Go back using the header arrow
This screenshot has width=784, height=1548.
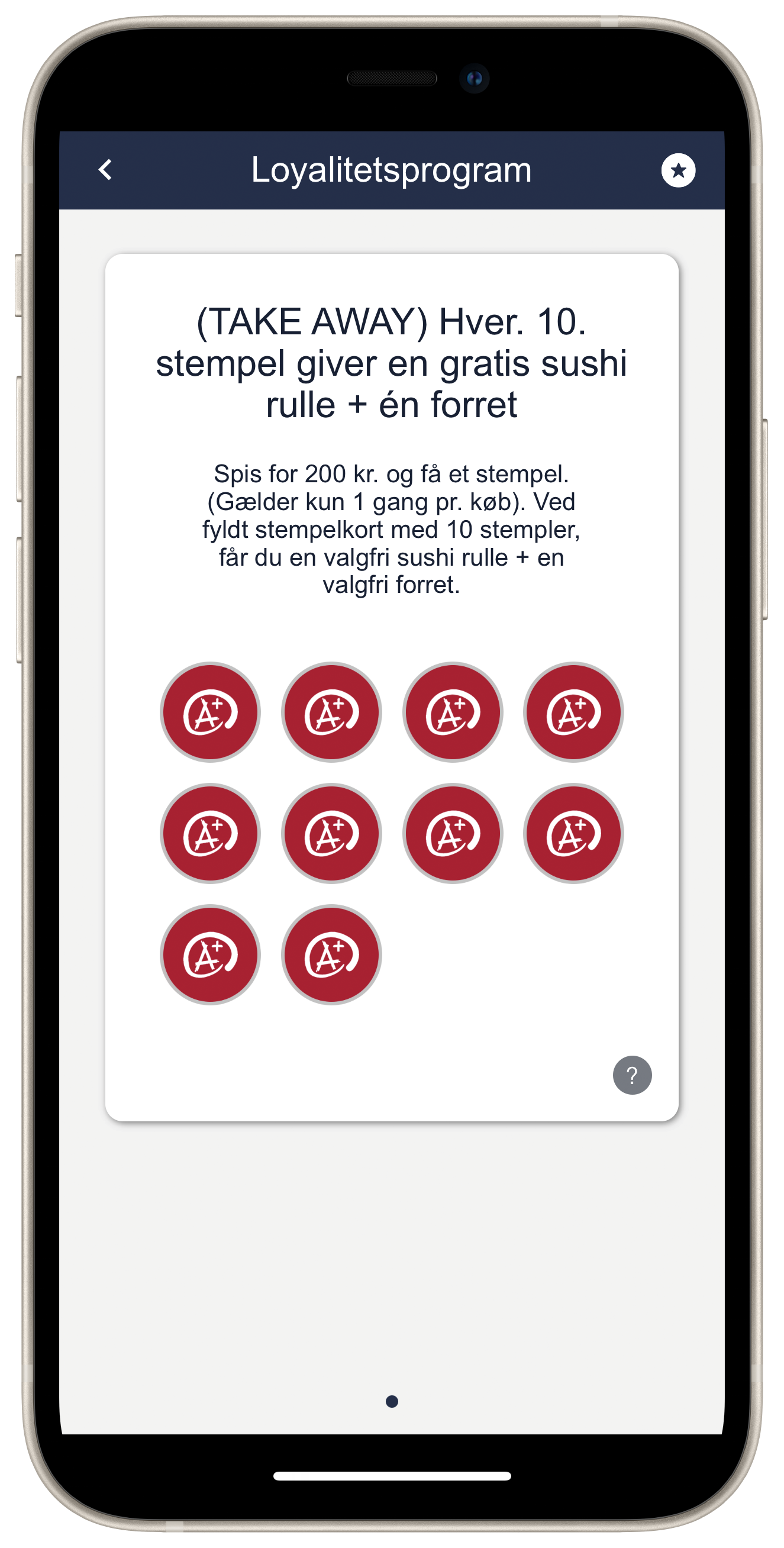click(105, 169)
